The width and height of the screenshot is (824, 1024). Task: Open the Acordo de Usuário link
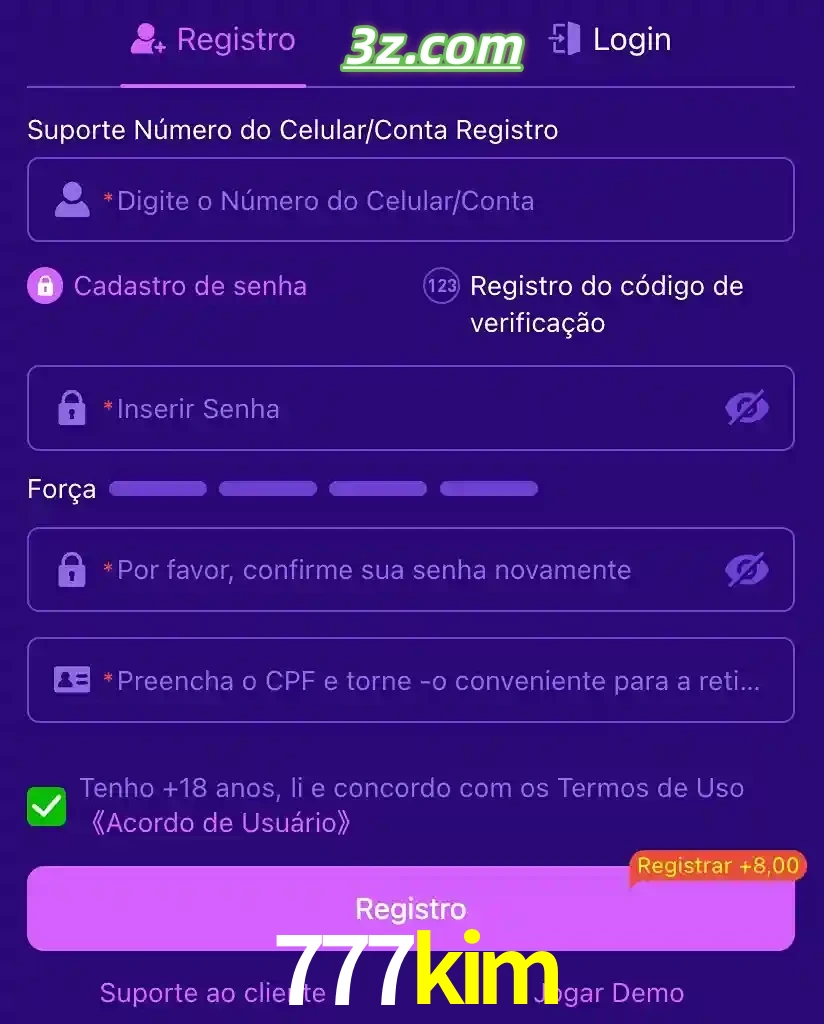pyautogui.click(x=219, y=823)
